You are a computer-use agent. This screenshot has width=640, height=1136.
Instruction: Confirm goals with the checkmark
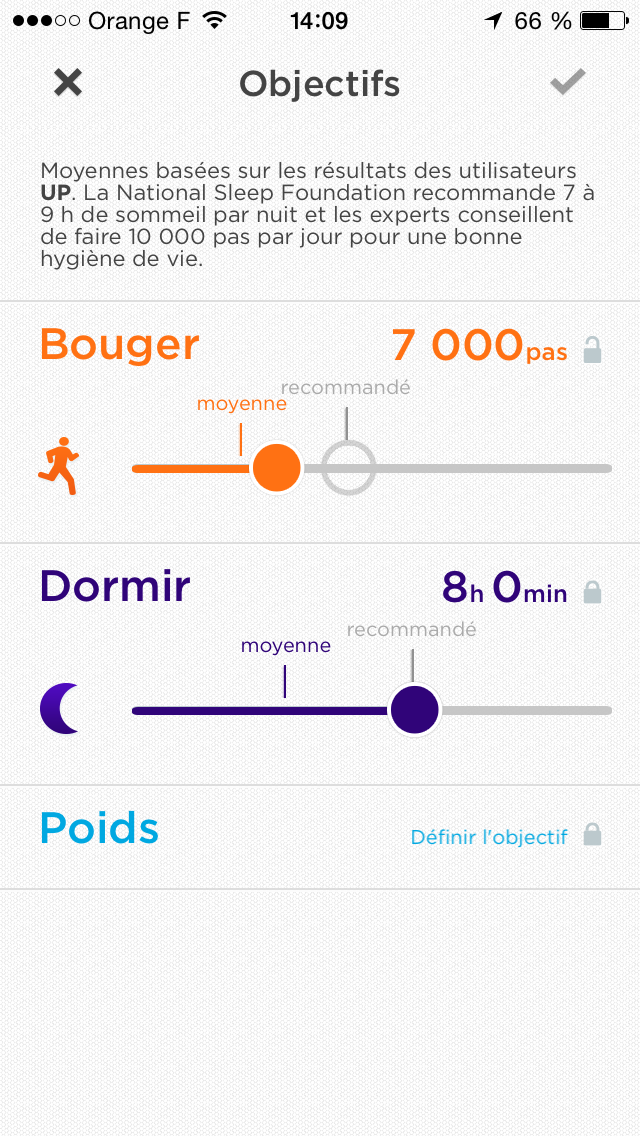click(567, 83)
